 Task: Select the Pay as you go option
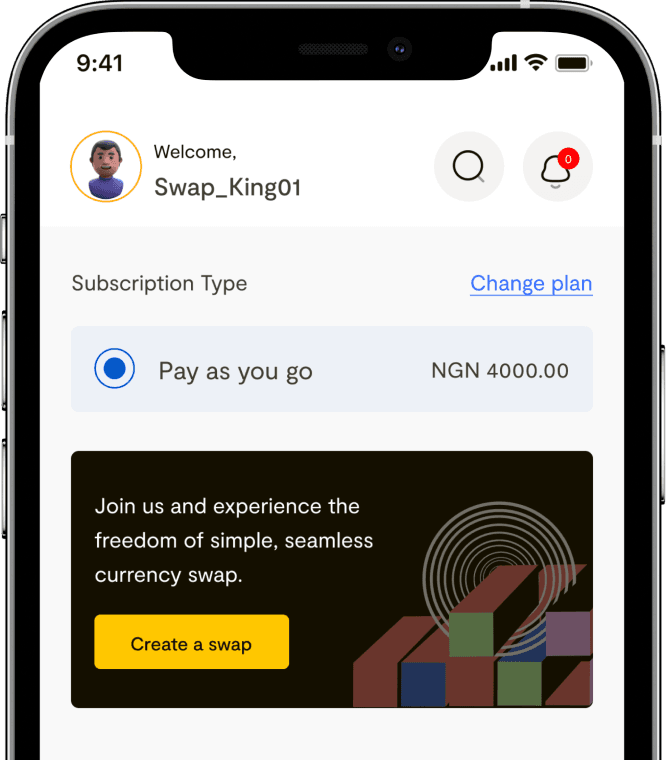pos(115,370)
